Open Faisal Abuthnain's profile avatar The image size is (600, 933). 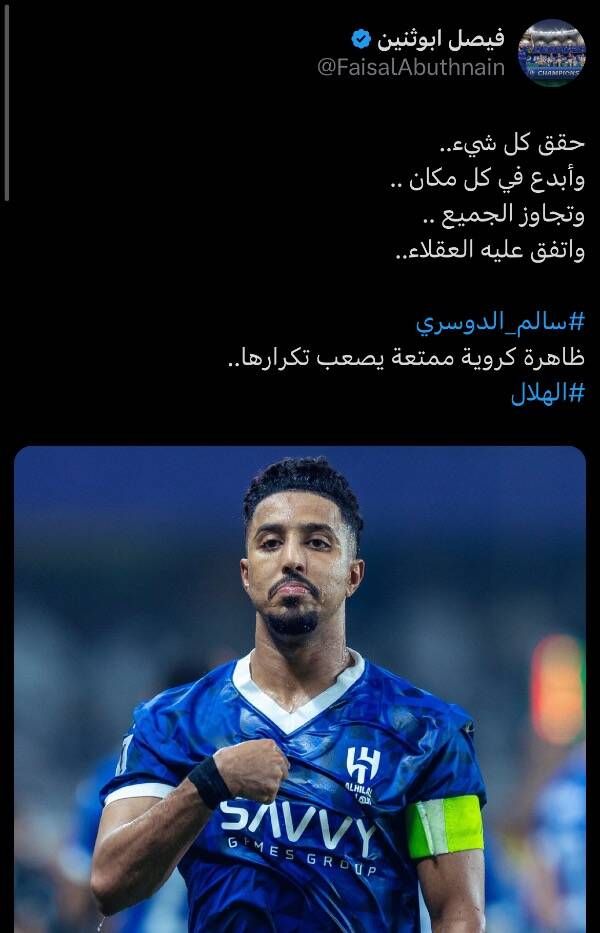tap(551, 53)
